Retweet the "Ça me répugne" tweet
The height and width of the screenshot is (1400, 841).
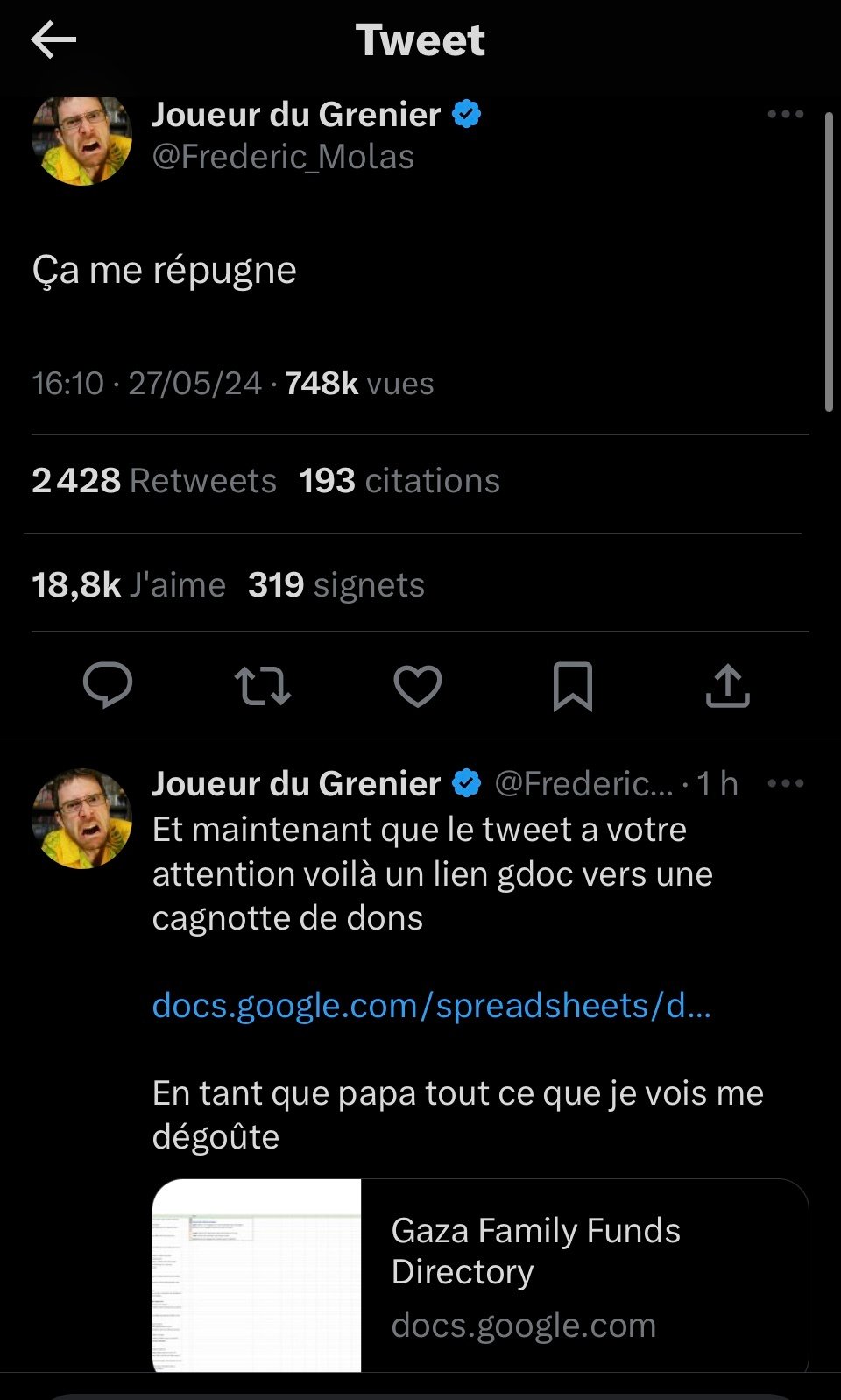263,686
